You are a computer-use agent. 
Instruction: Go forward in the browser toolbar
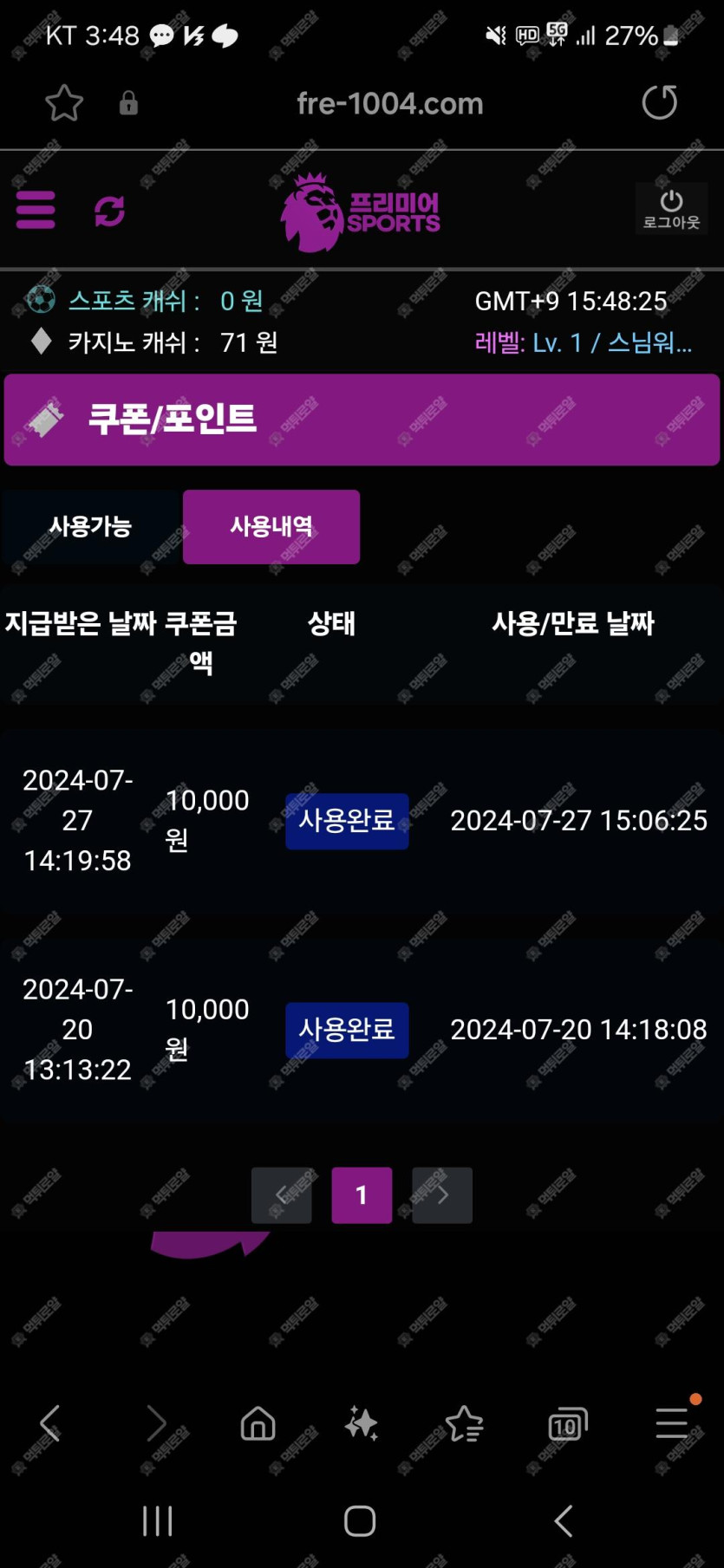coord(155,1422)
